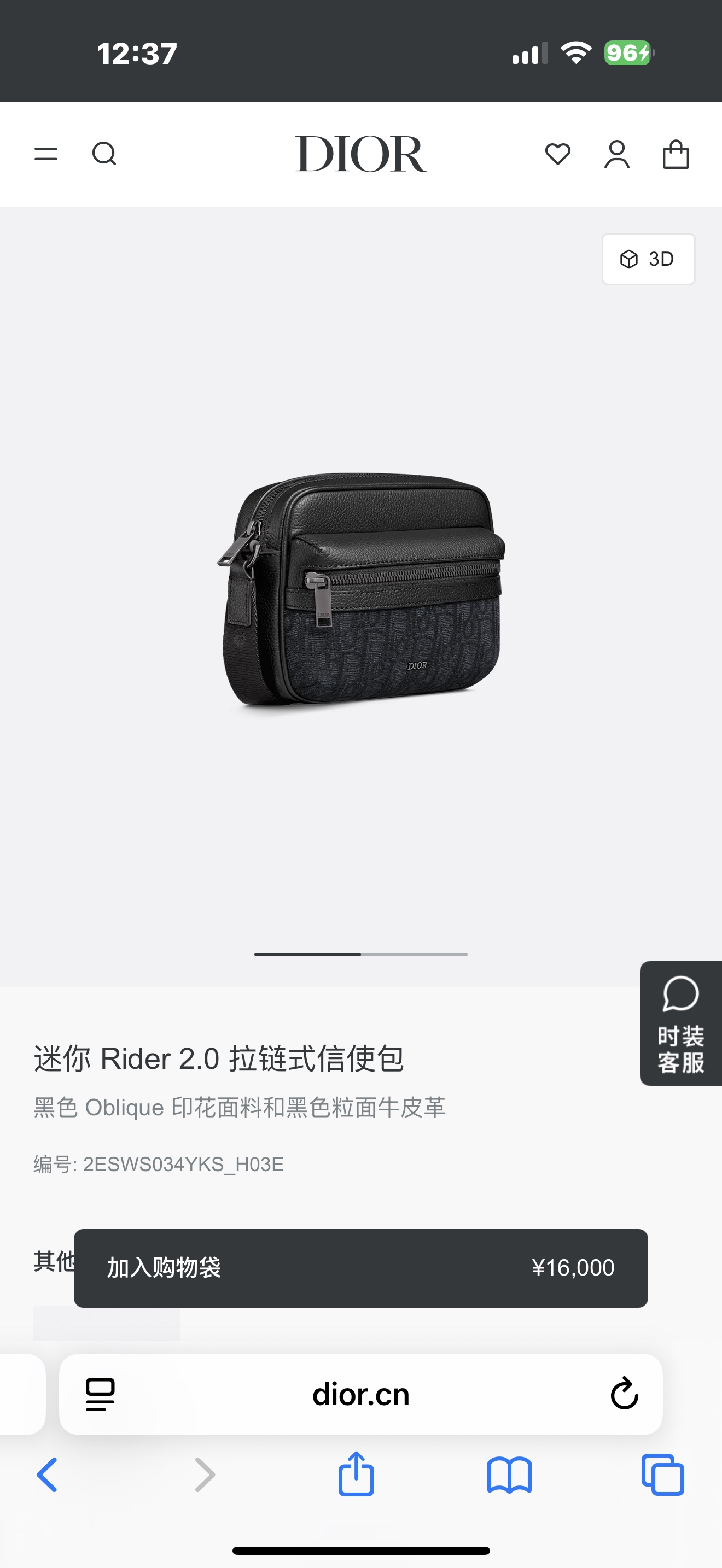Open the wishlist heart
The width and height of the screenshot is (722, 1568).
(557, 154)
